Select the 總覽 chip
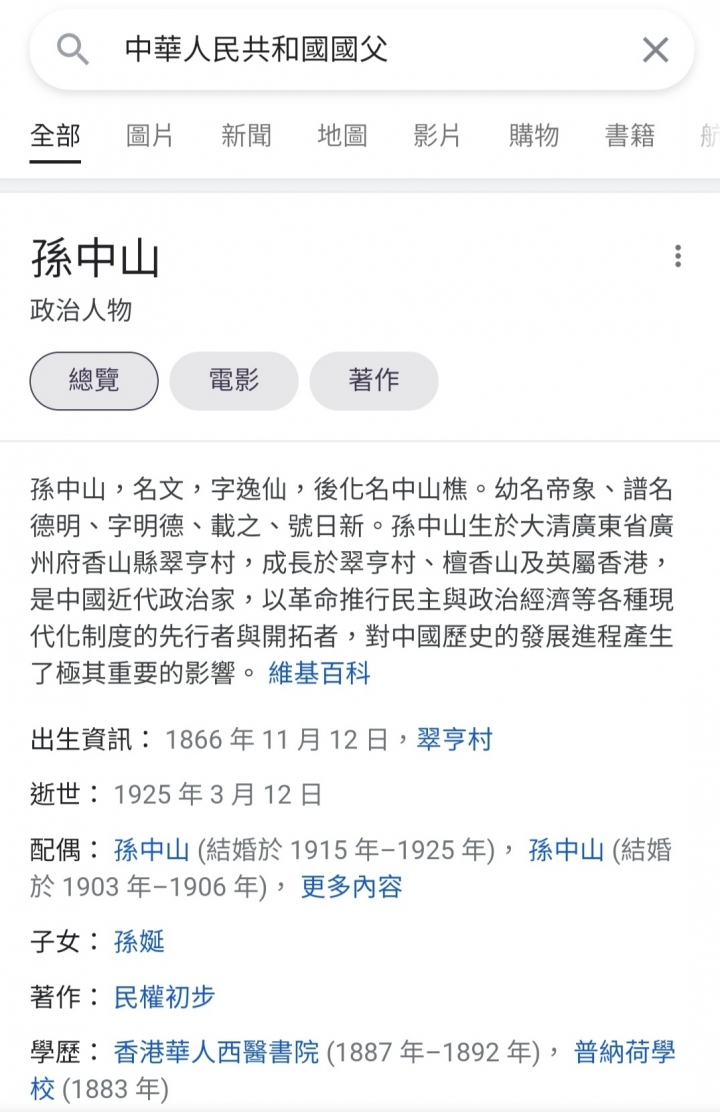Viewport: 720px width, 1112px height. coord(94,381)
